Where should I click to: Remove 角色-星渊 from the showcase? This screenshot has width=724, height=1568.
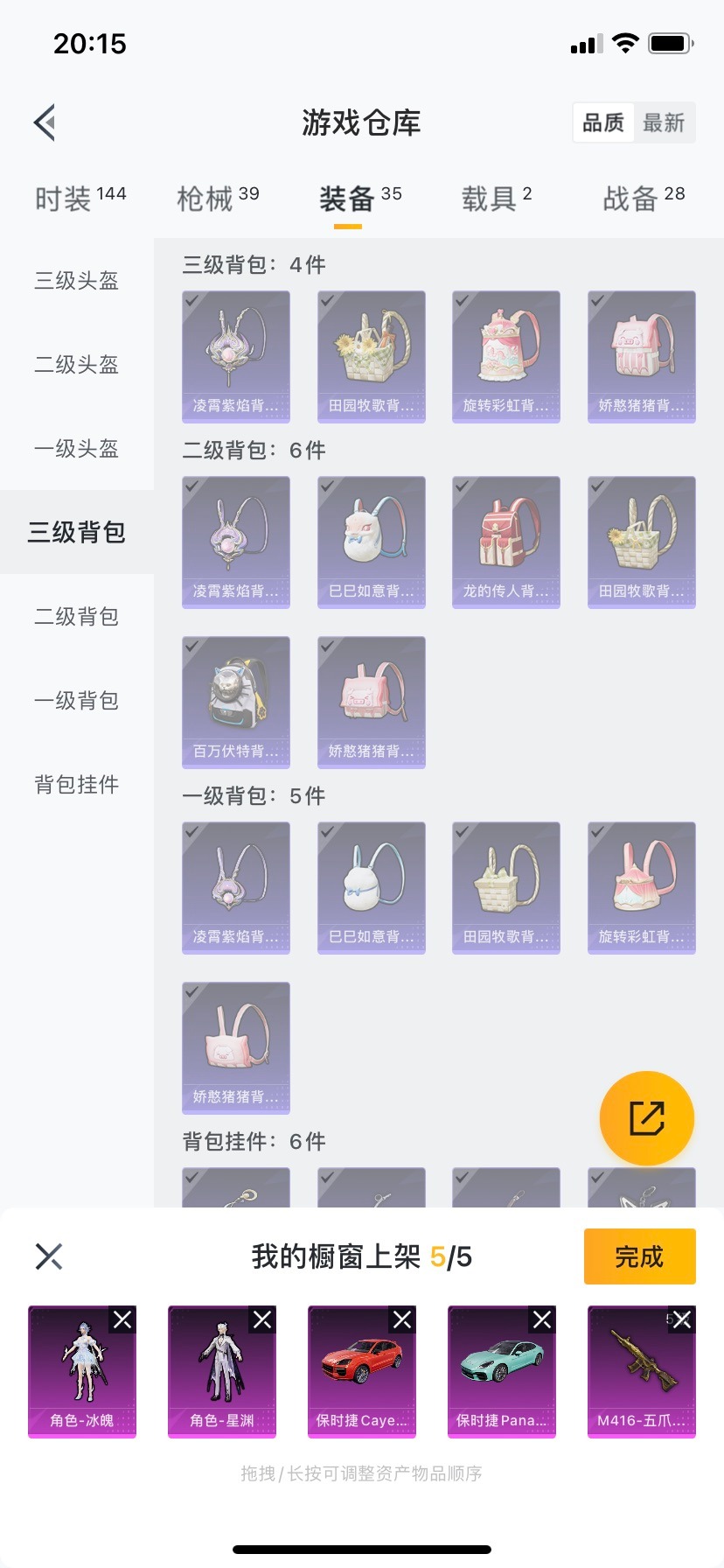262,1319
